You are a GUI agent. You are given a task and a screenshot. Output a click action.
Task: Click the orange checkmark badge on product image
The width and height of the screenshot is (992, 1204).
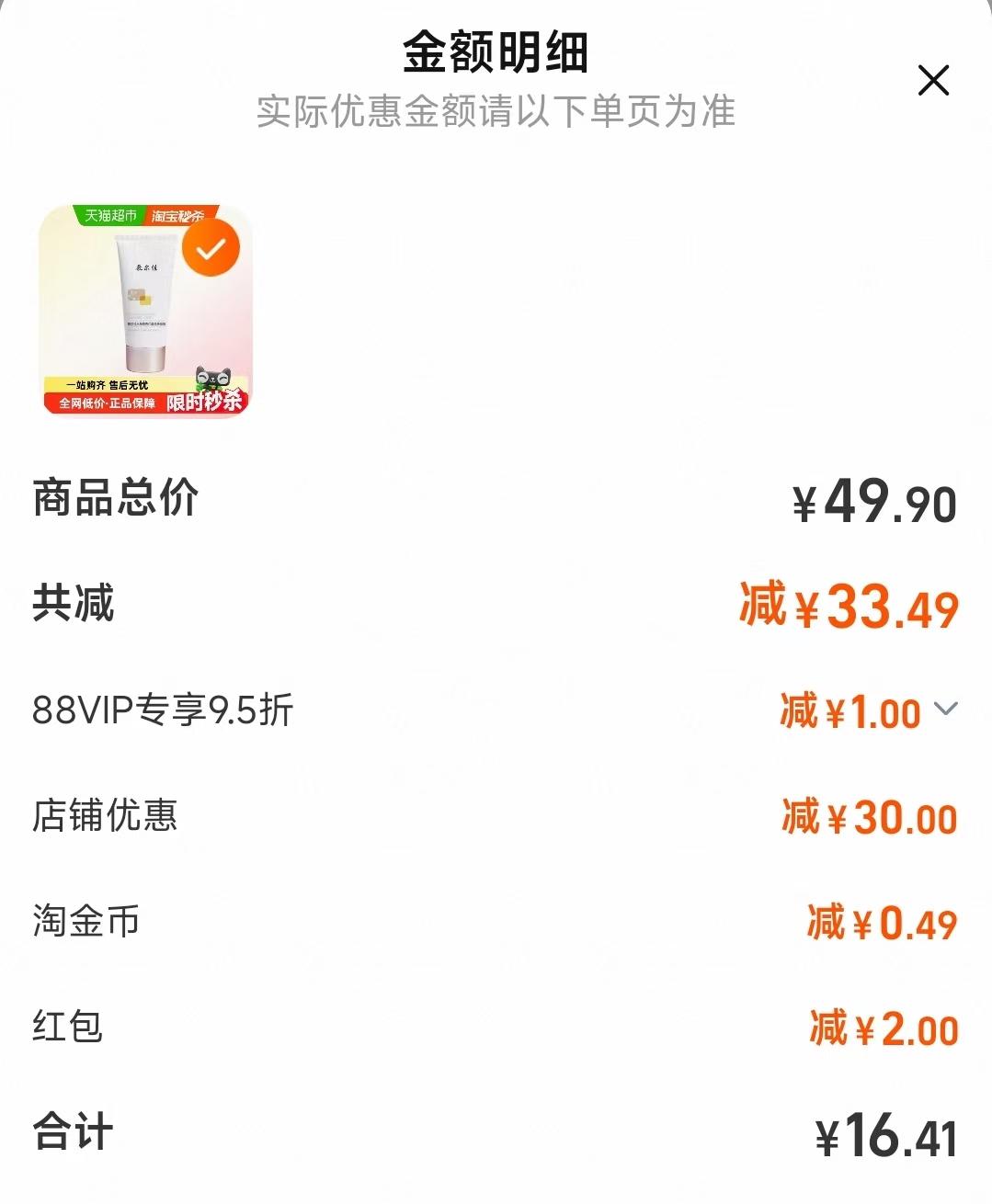[x=211, y=249]
